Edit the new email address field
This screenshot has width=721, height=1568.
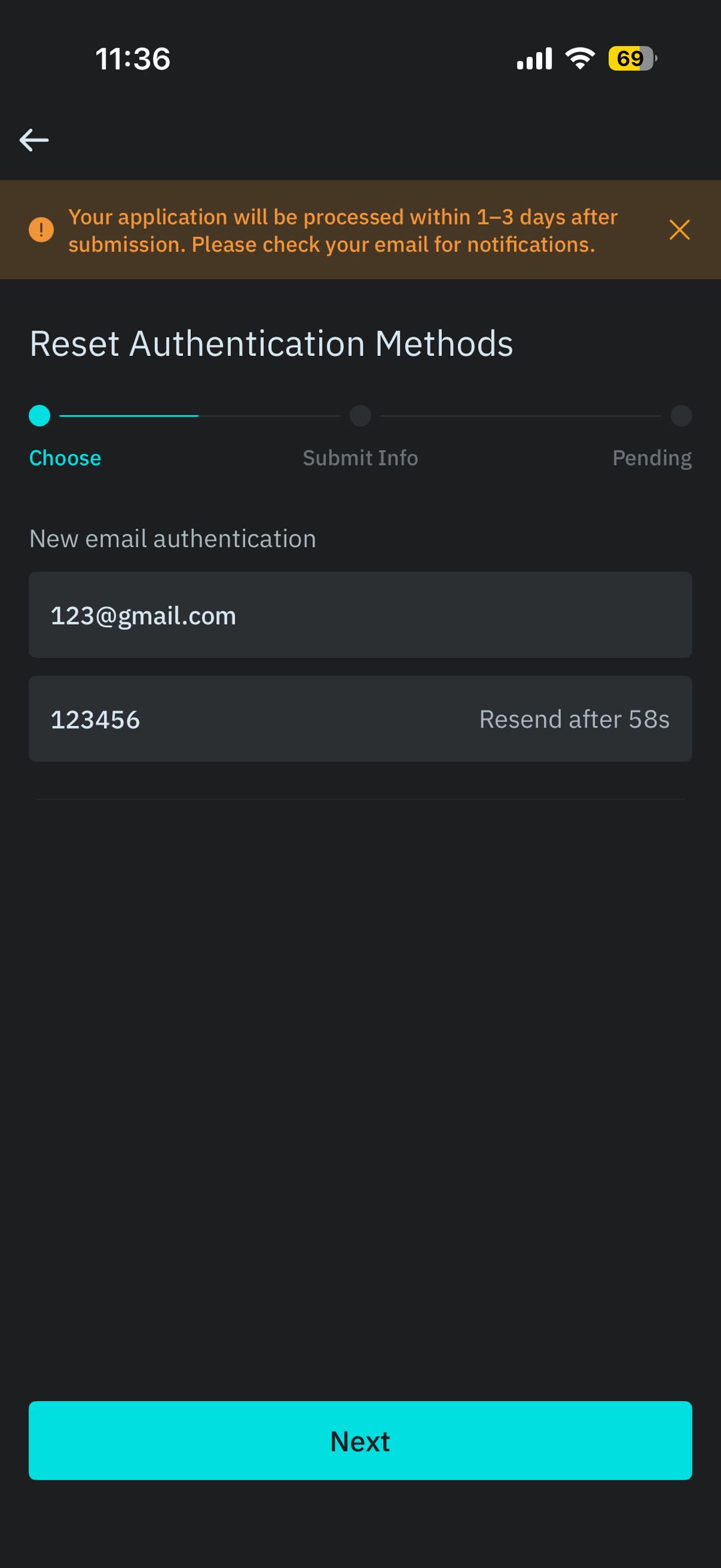coord(359,615)
